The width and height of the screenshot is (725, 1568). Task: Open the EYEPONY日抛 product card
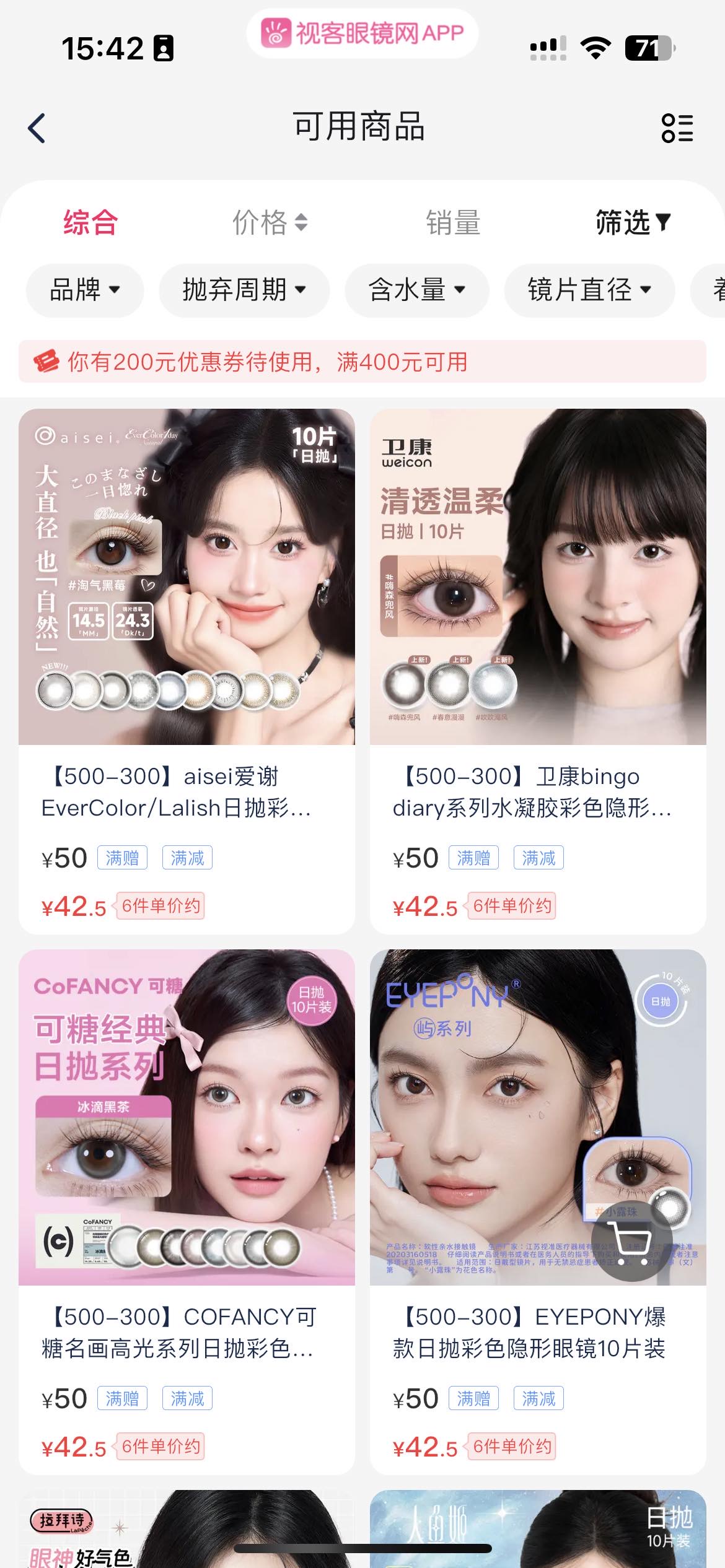[538, 1212]
